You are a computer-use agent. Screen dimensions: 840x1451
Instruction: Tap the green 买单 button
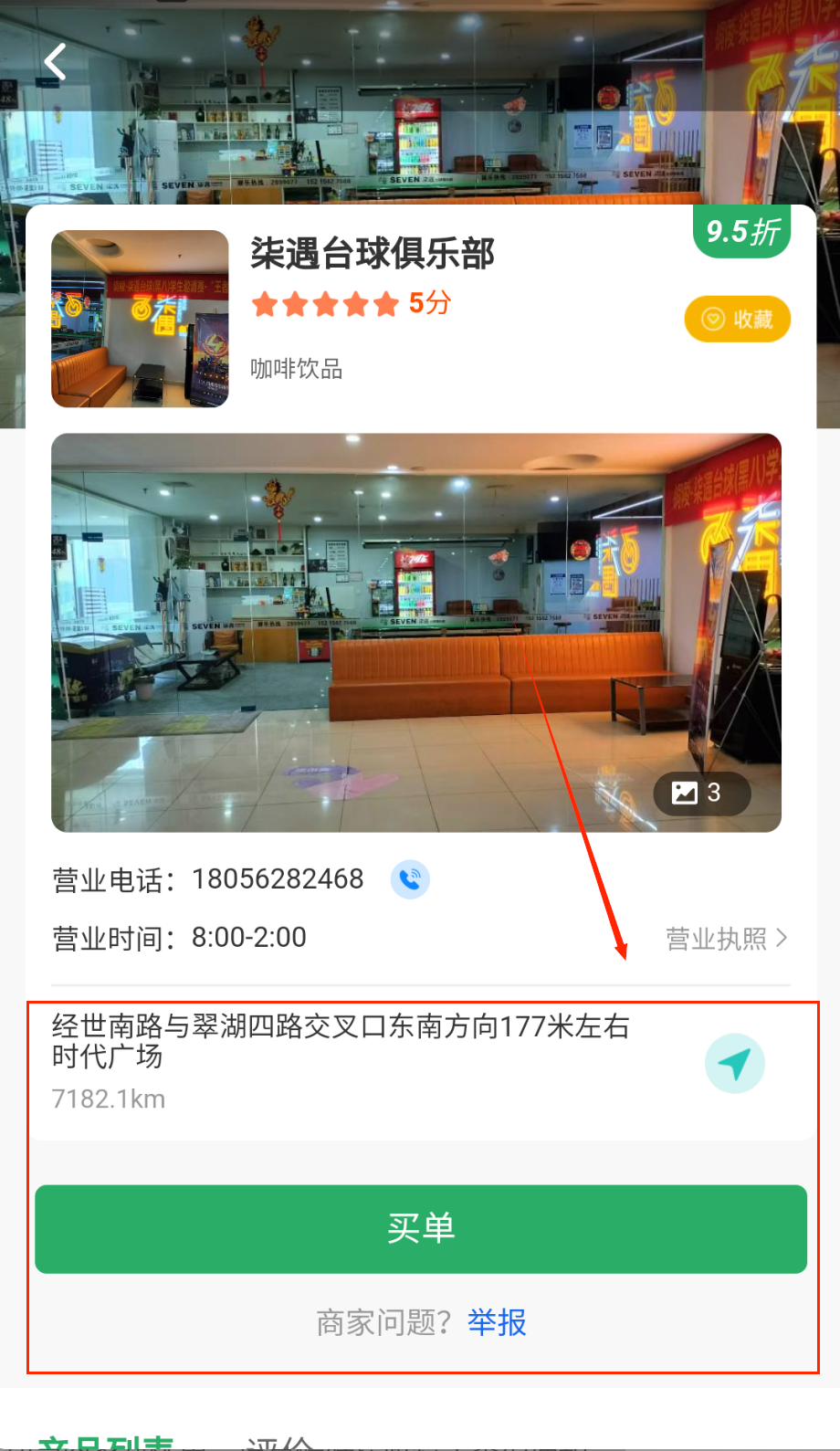(421, 1228)
